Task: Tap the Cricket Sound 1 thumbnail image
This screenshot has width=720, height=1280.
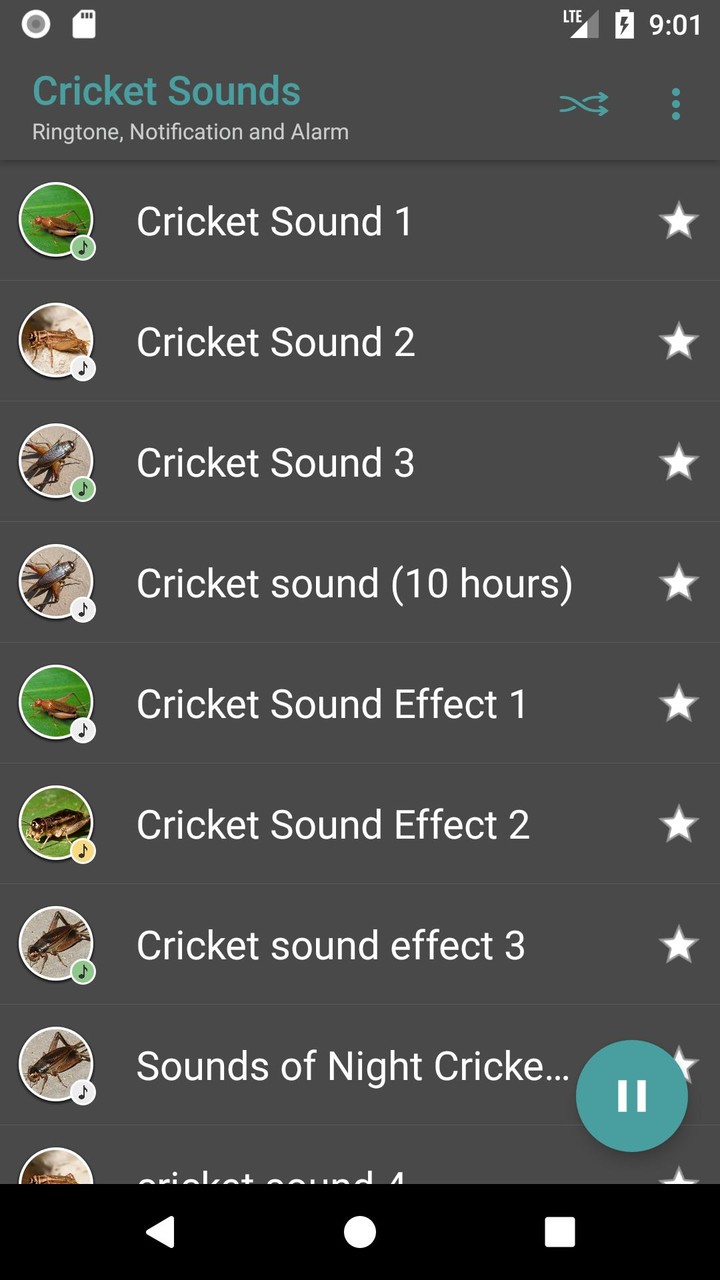Action: 57,221
